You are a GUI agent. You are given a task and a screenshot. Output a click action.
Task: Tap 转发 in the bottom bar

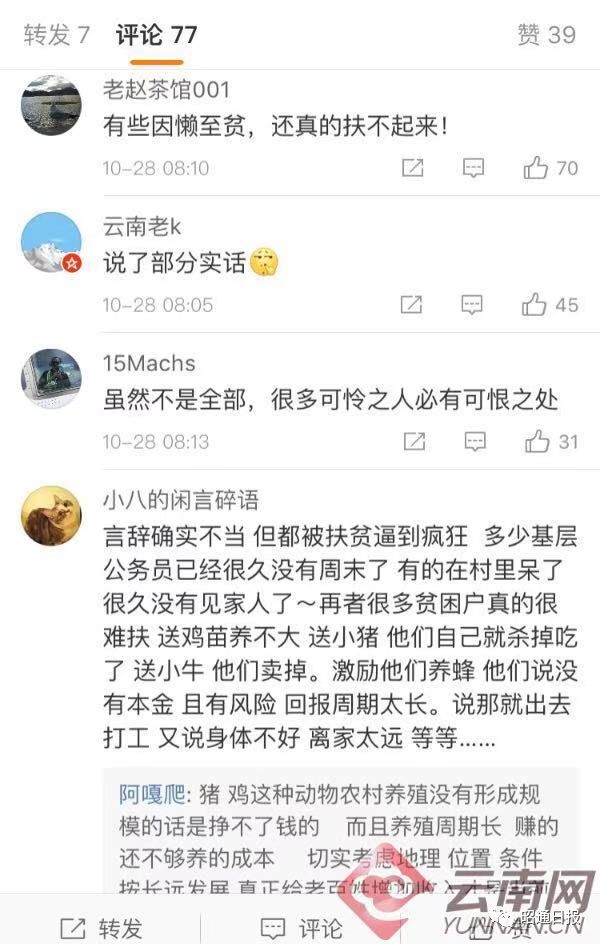tap(102, 926)
